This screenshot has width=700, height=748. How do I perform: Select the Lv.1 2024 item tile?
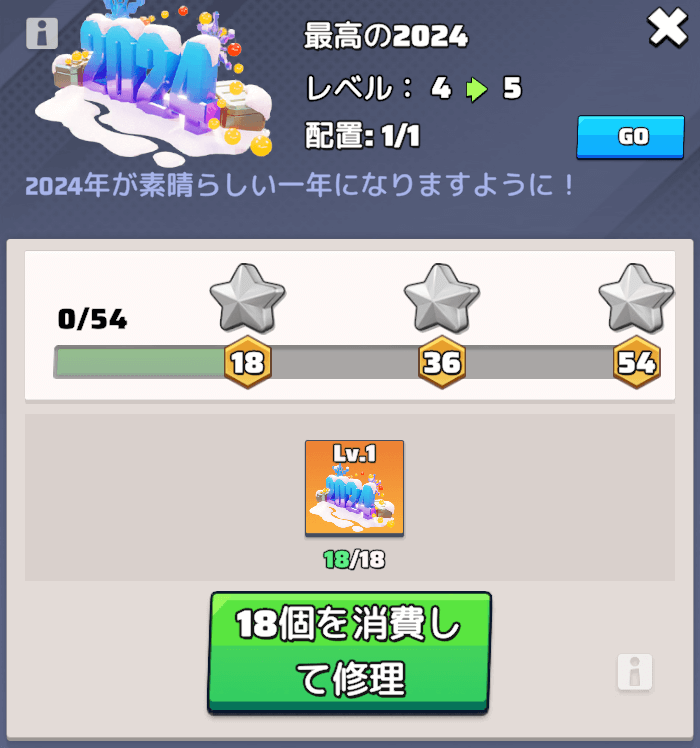(x=354, y=488)
